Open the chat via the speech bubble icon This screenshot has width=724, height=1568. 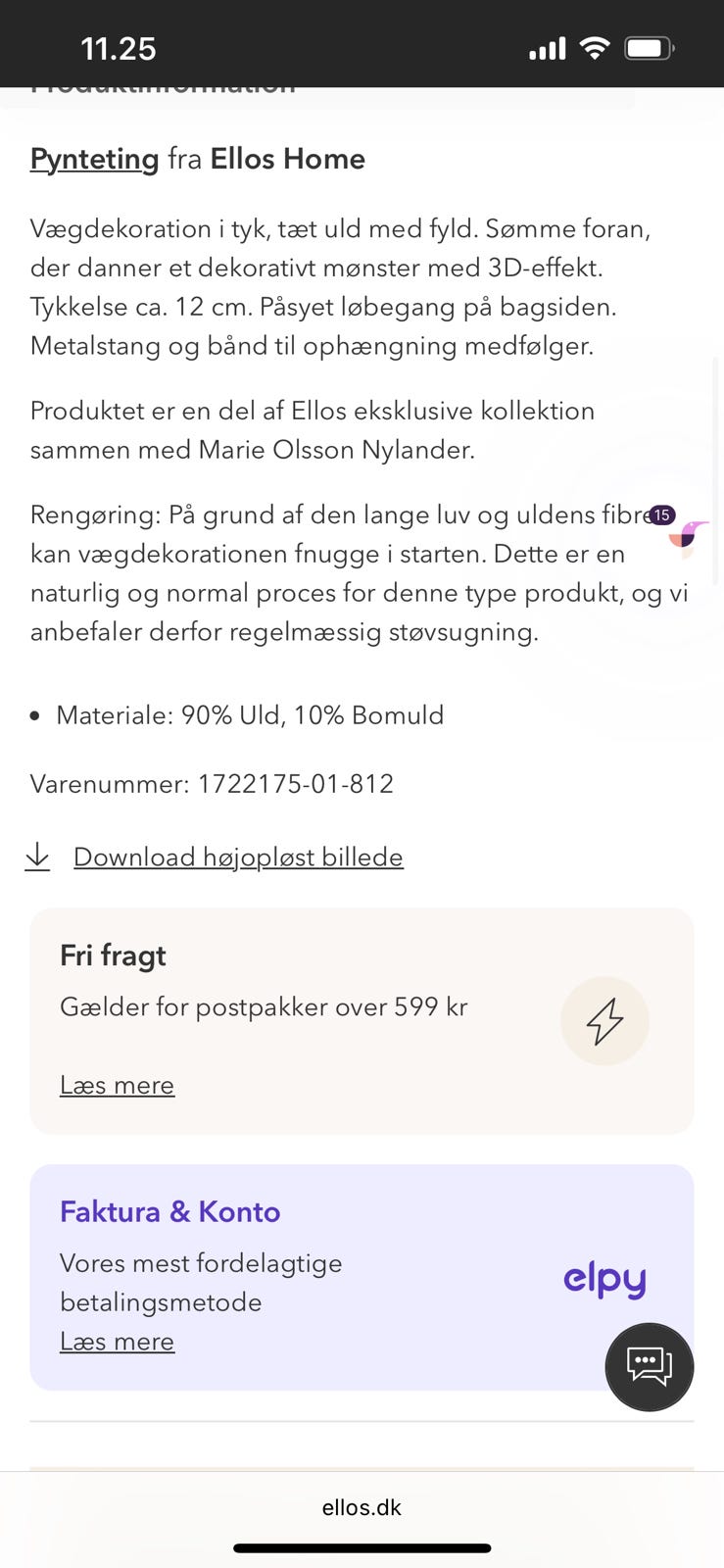649,1366
